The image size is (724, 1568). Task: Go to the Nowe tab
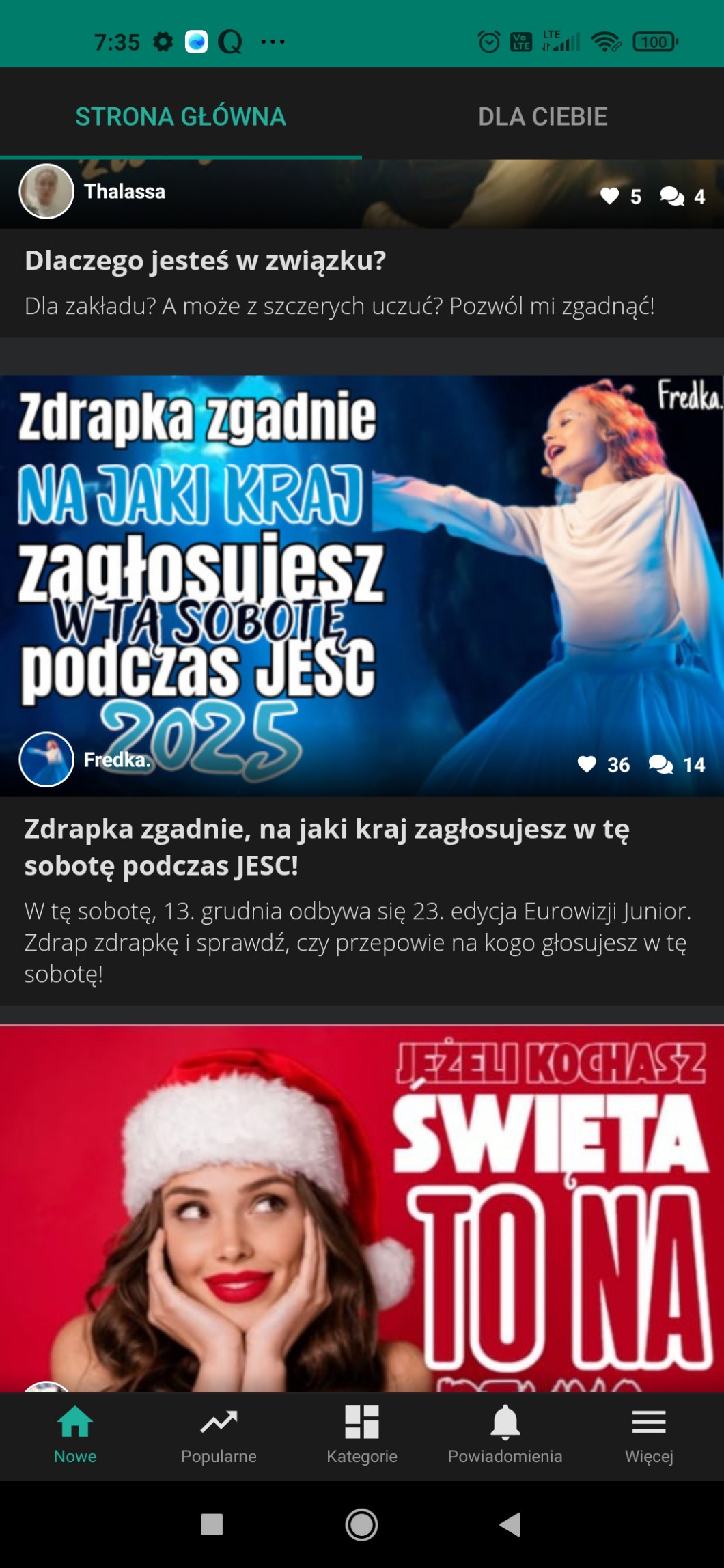75,1434
